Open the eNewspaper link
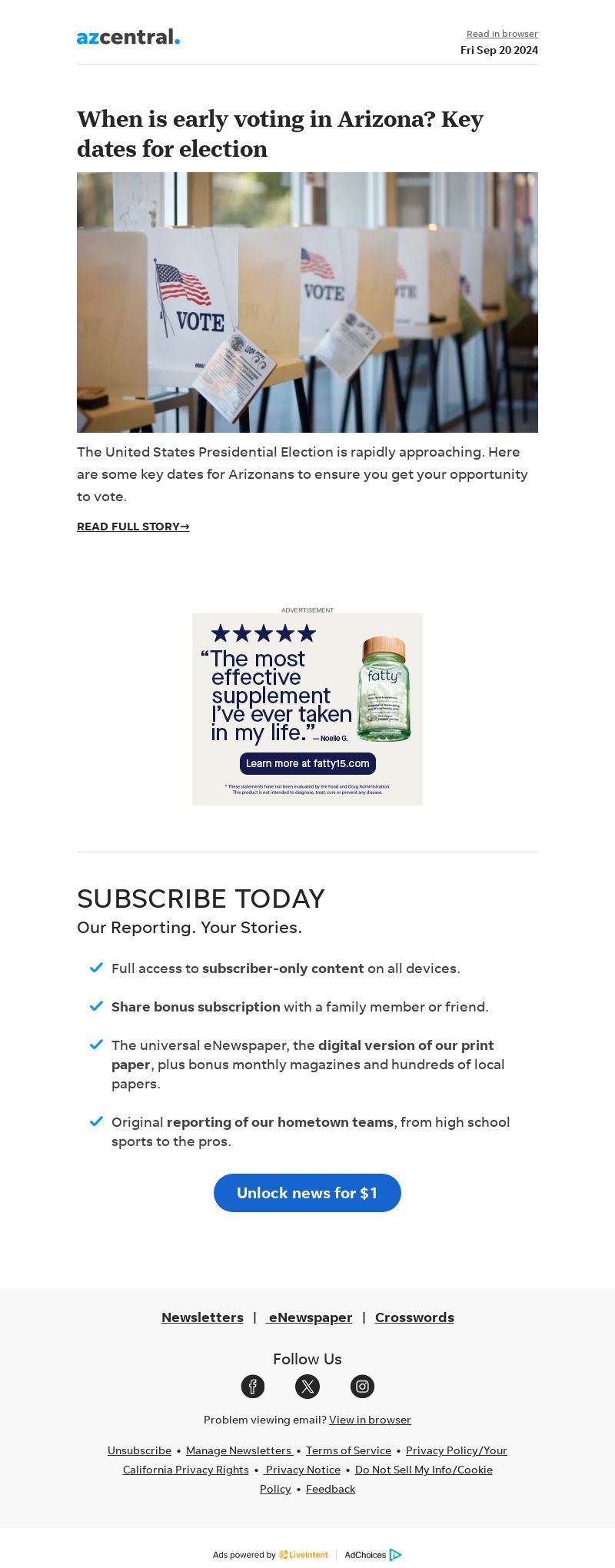The image size is (615, 1568). point(310,1317)
